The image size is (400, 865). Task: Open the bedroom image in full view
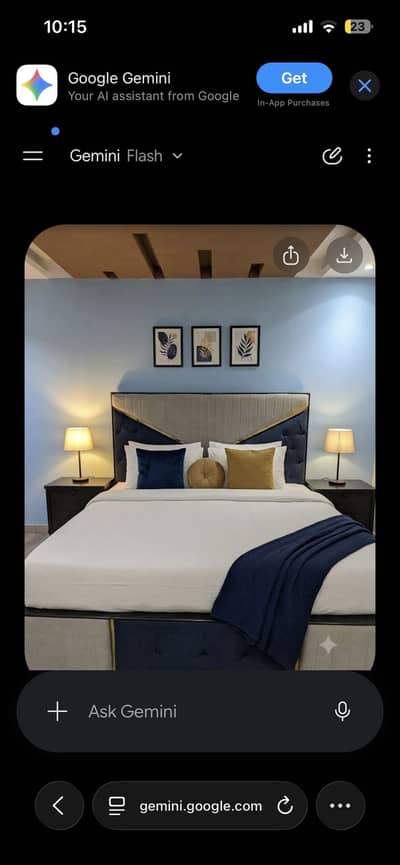[200, 447]
